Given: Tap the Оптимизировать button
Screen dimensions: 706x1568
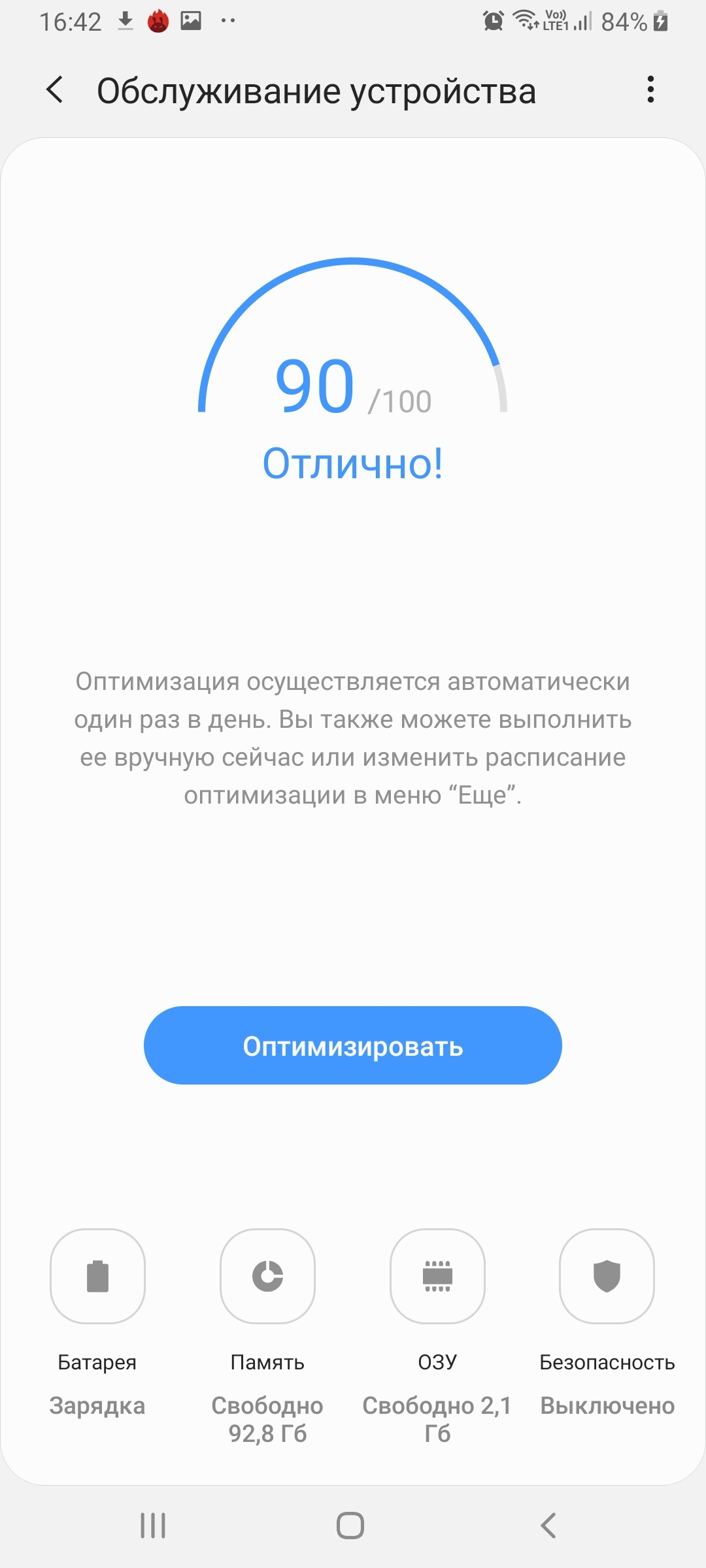Looking at the screenshot, I should 353,1045.
